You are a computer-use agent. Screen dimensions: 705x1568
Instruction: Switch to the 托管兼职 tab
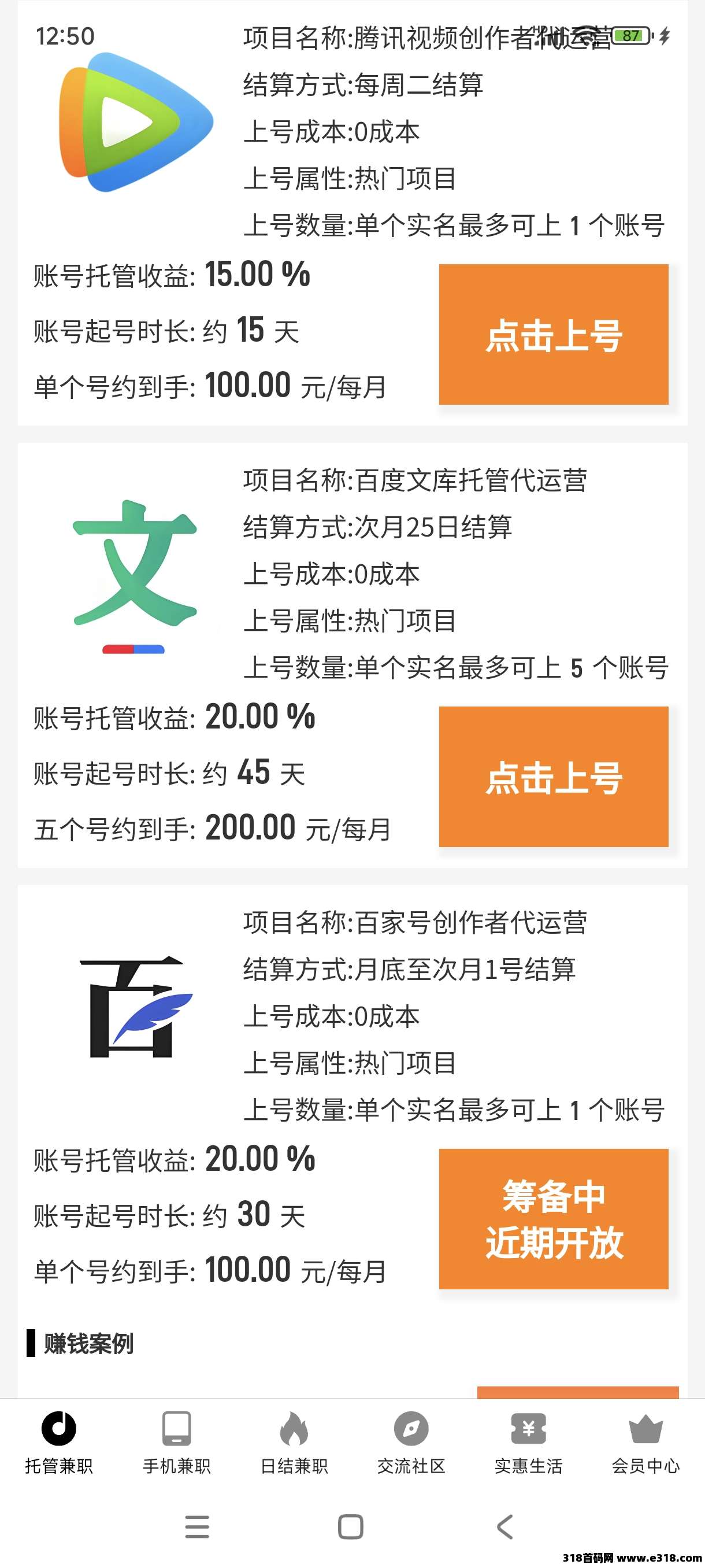59,1441
